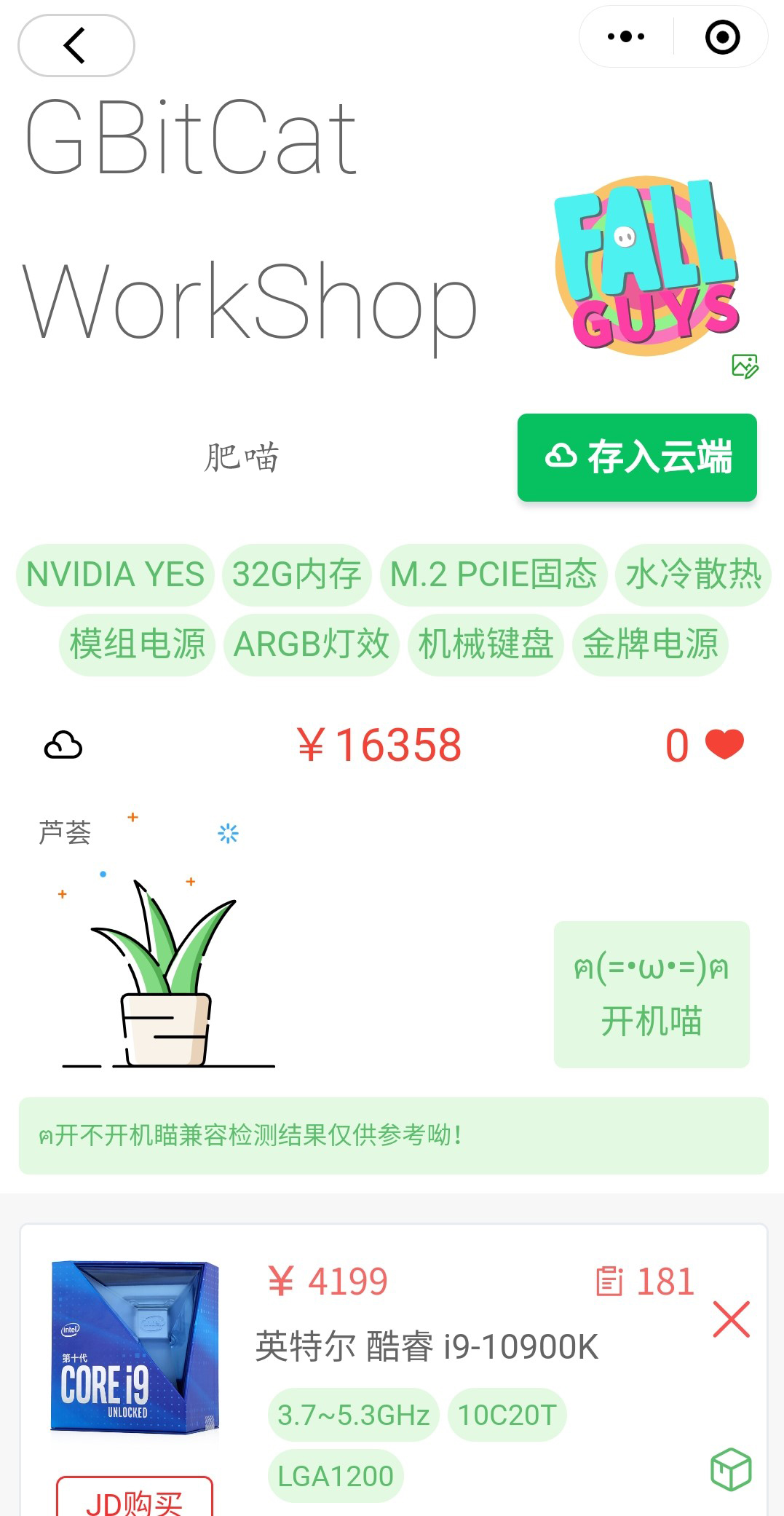Open the i9-10900K processor image

135,1347
